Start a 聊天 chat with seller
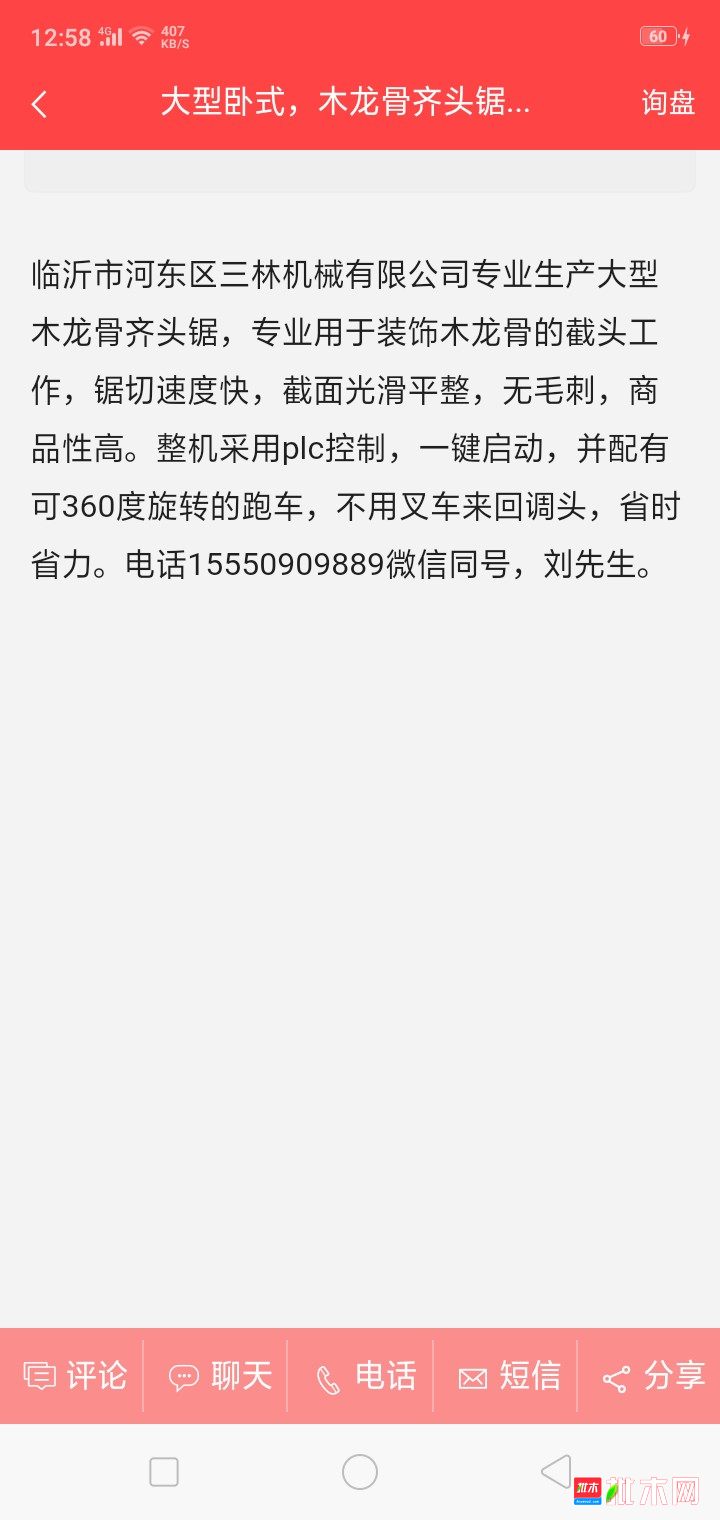This screenshot has height=1520, width=720. 220,1376
